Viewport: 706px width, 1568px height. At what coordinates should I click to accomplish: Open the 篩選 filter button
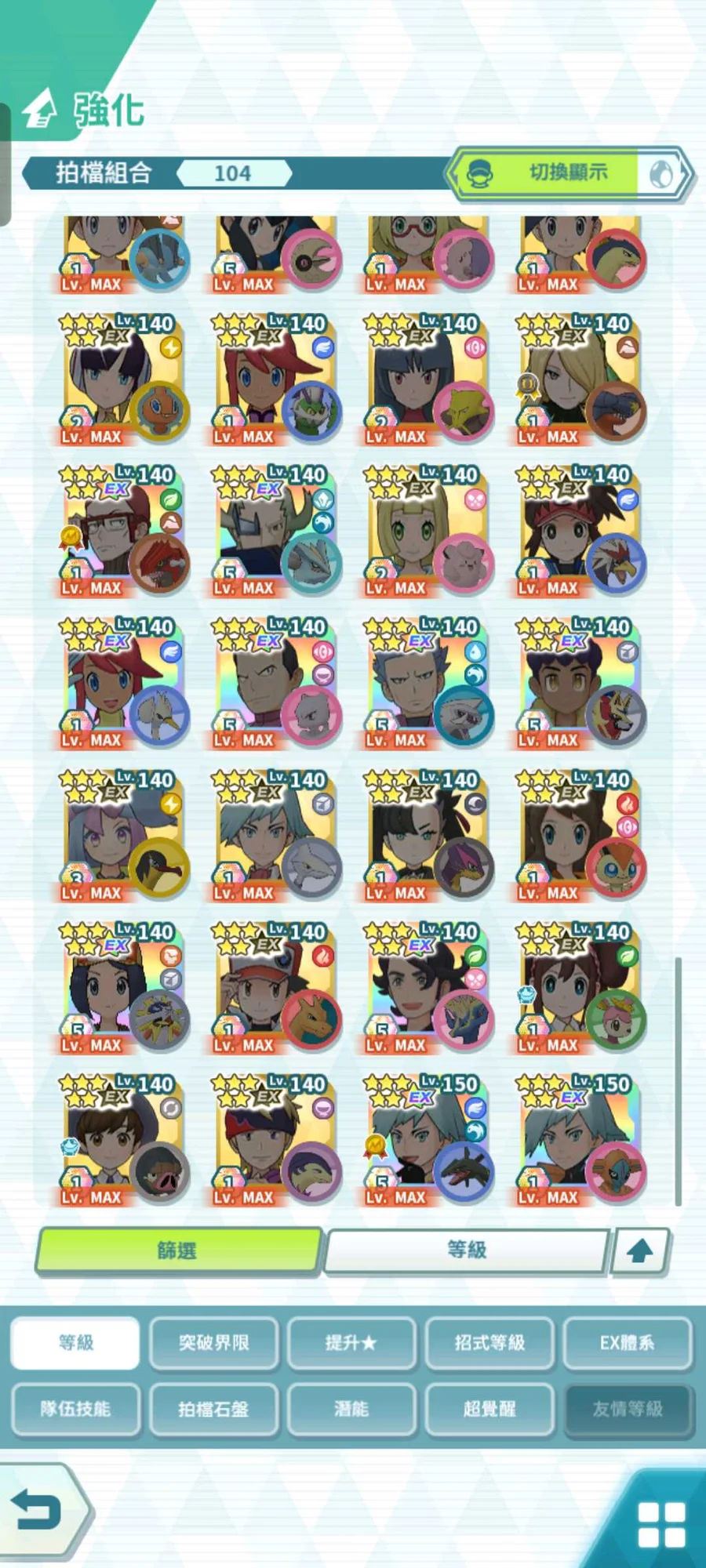coord(178,1250)
